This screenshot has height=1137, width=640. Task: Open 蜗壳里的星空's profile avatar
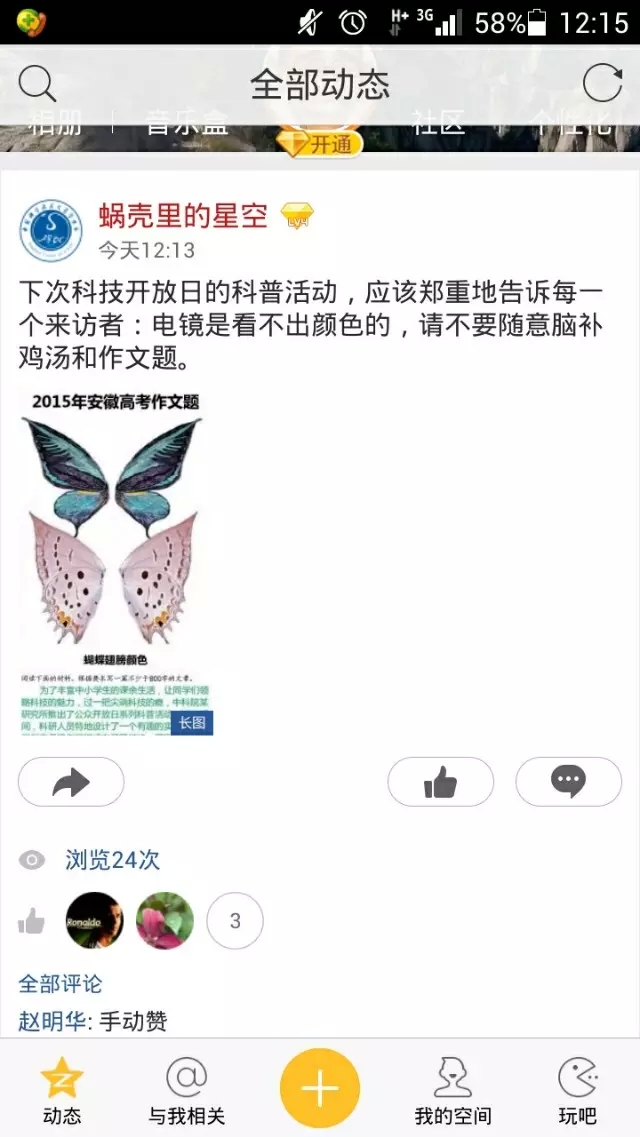(50, 230)
